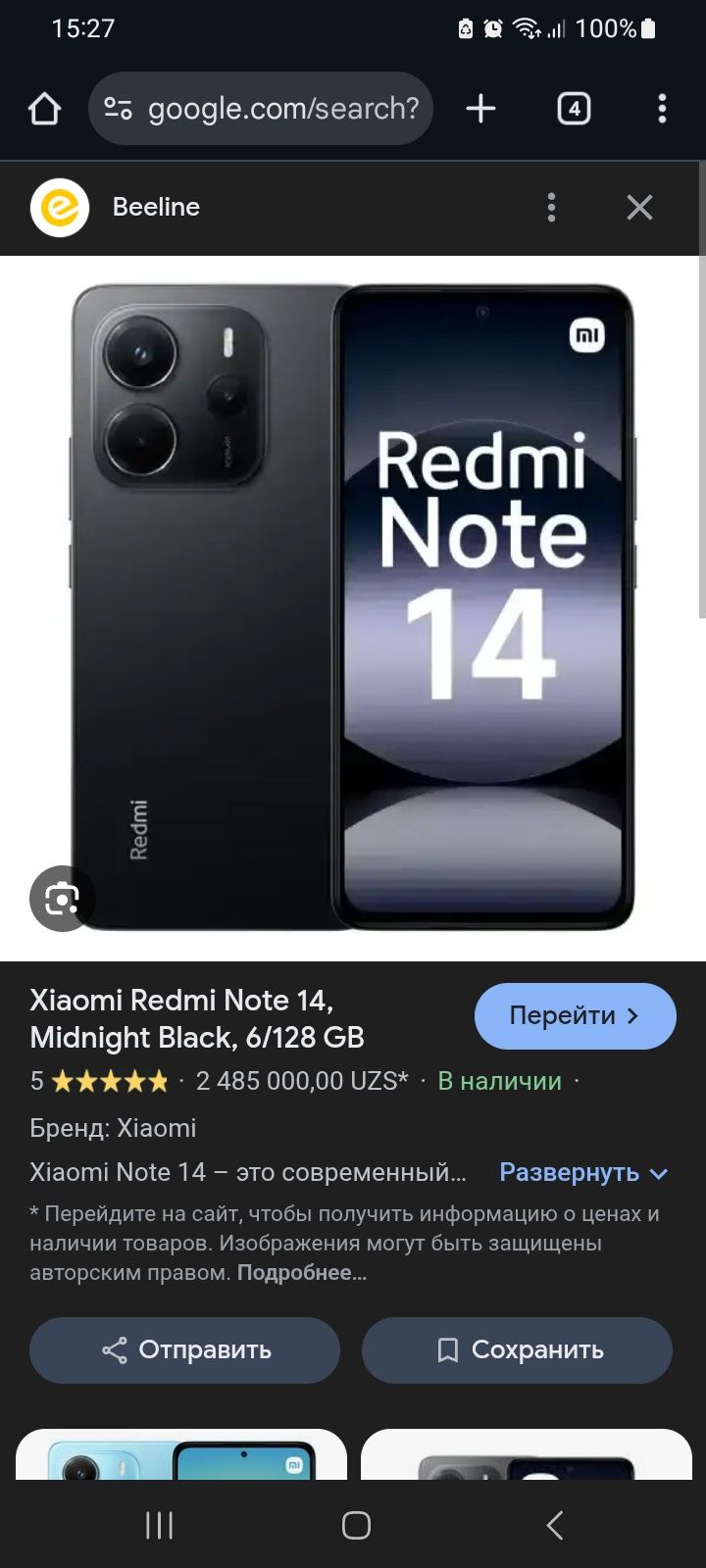Search this image with Google Lens
The height and width of the screenshot is (1568, 706).
tap(62, 898)
